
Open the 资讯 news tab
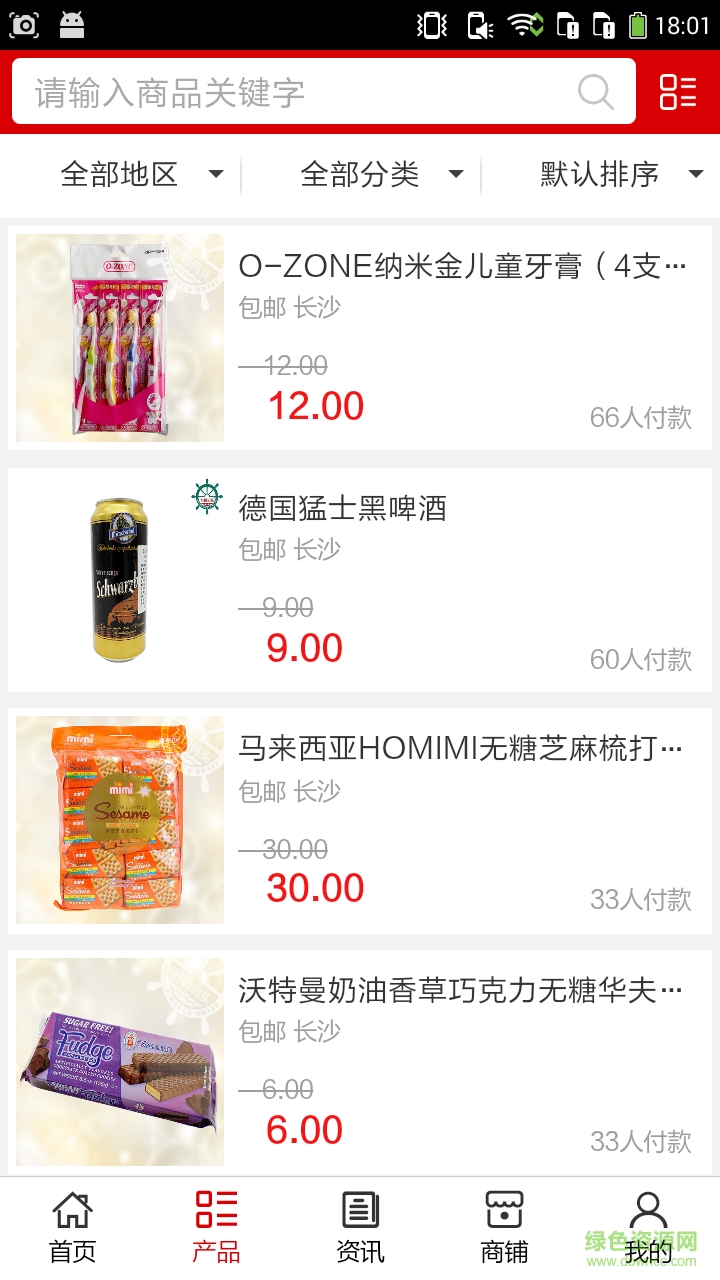(x=360, y=1227)
